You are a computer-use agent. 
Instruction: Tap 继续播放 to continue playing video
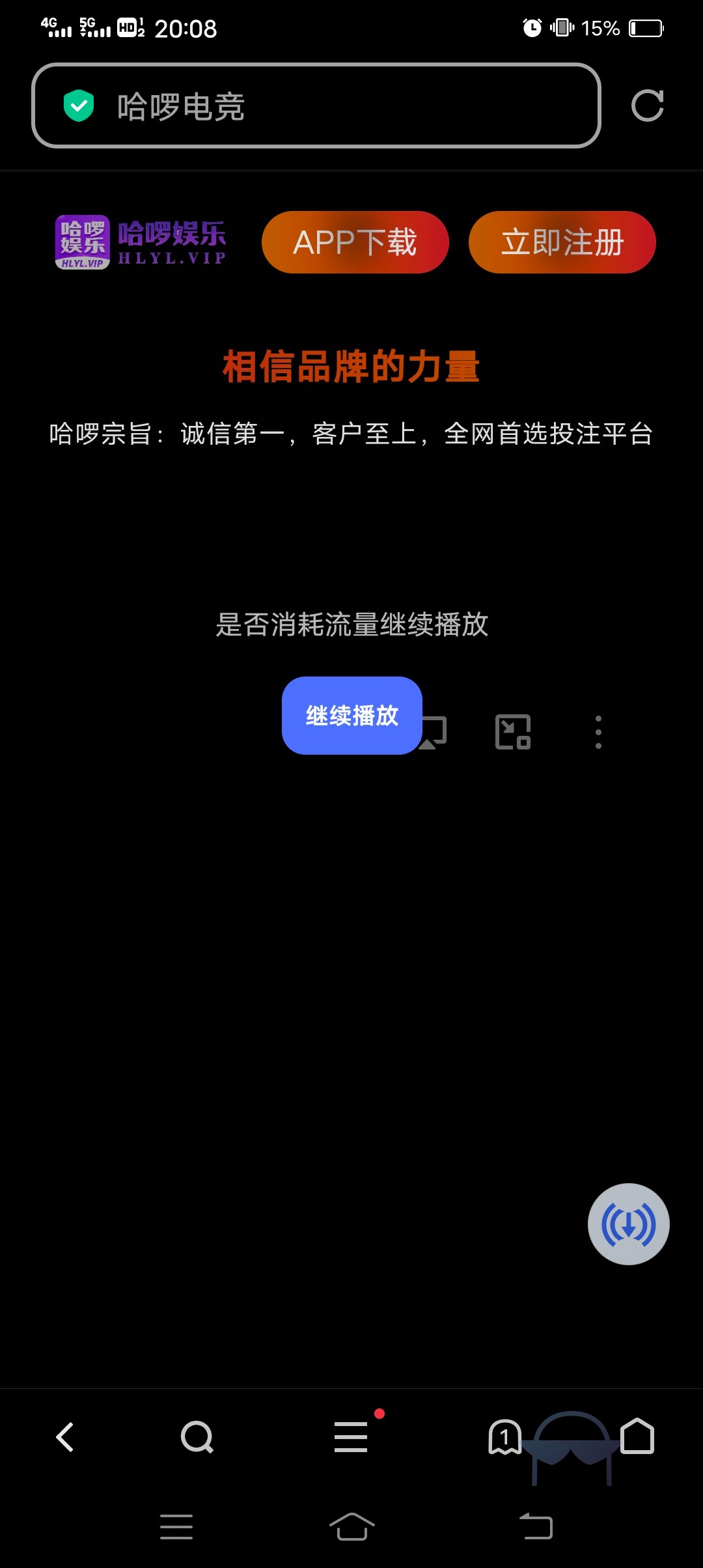coord(351,716)
